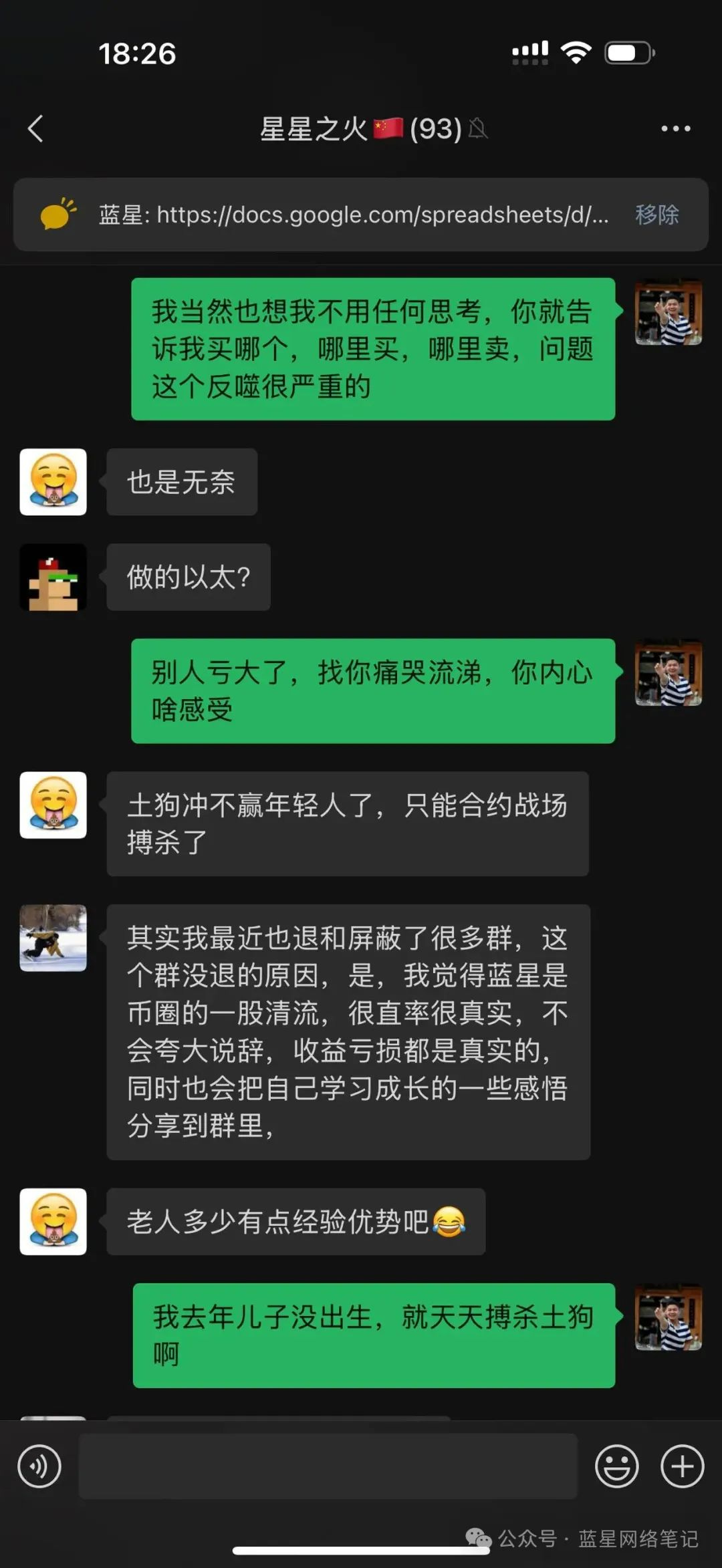Open own avatar next to 别人亏大了 message

click(x=668, y=672)
